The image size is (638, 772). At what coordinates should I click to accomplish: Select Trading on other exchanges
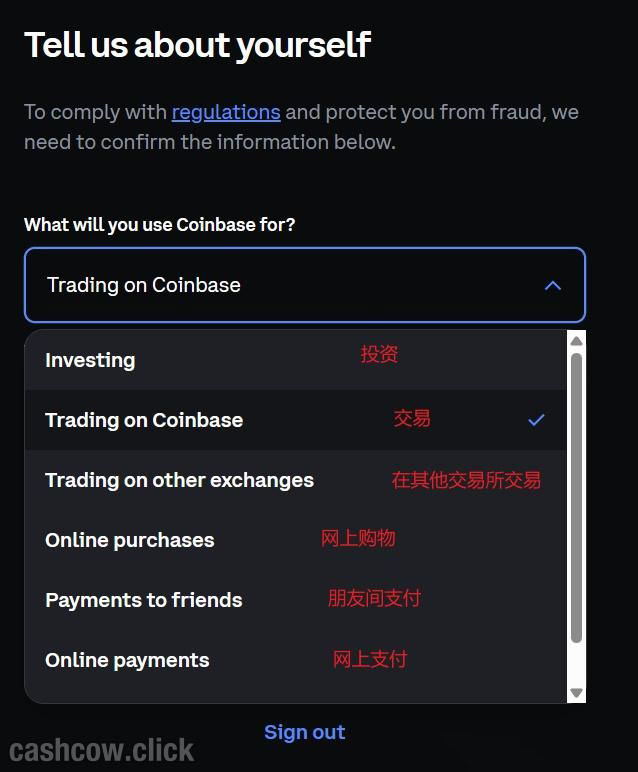tap(179, 480)
